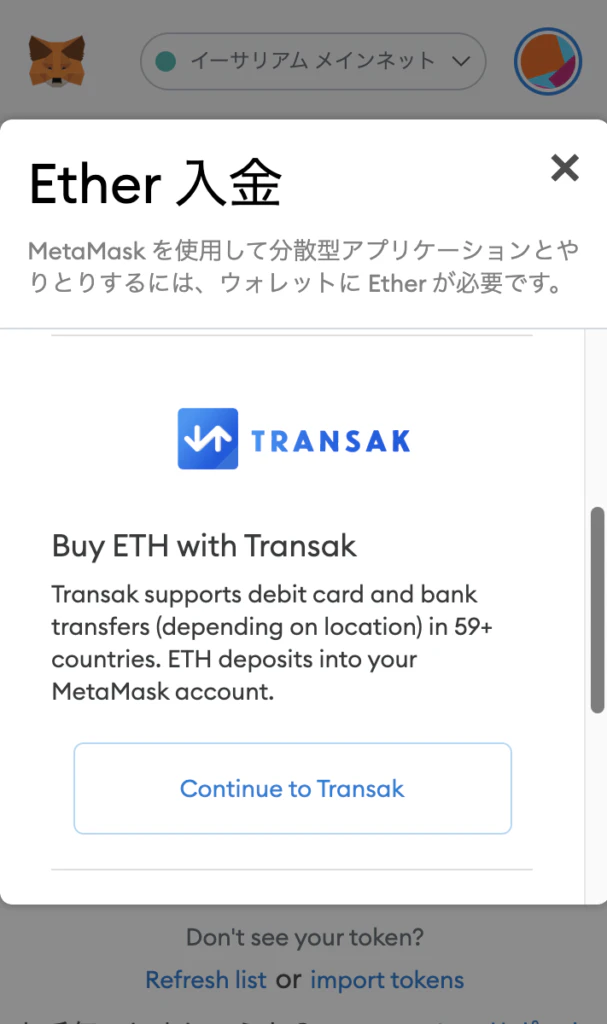Open the account avatar menu
The width and height of the screenshot is (607, 1024).
coord(548,61)
